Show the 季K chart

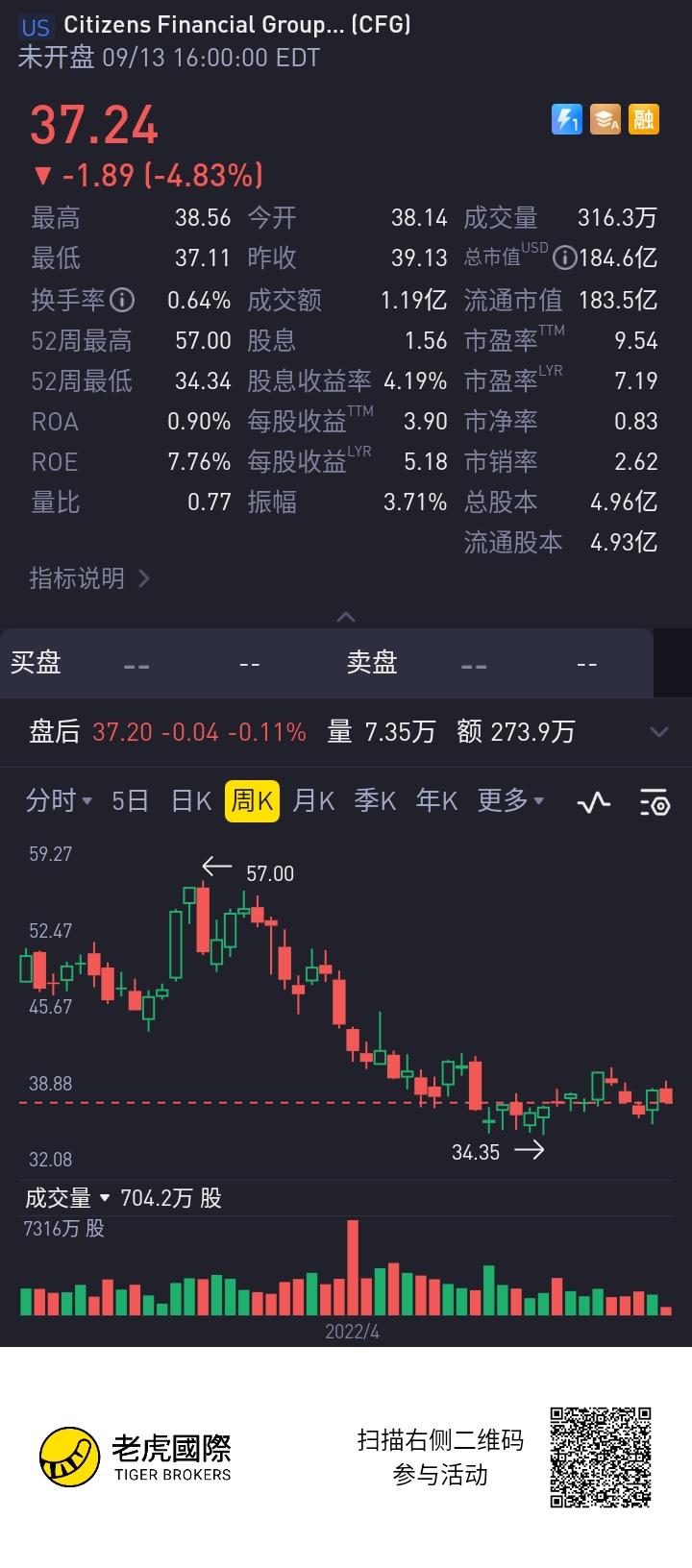point(375,800)
